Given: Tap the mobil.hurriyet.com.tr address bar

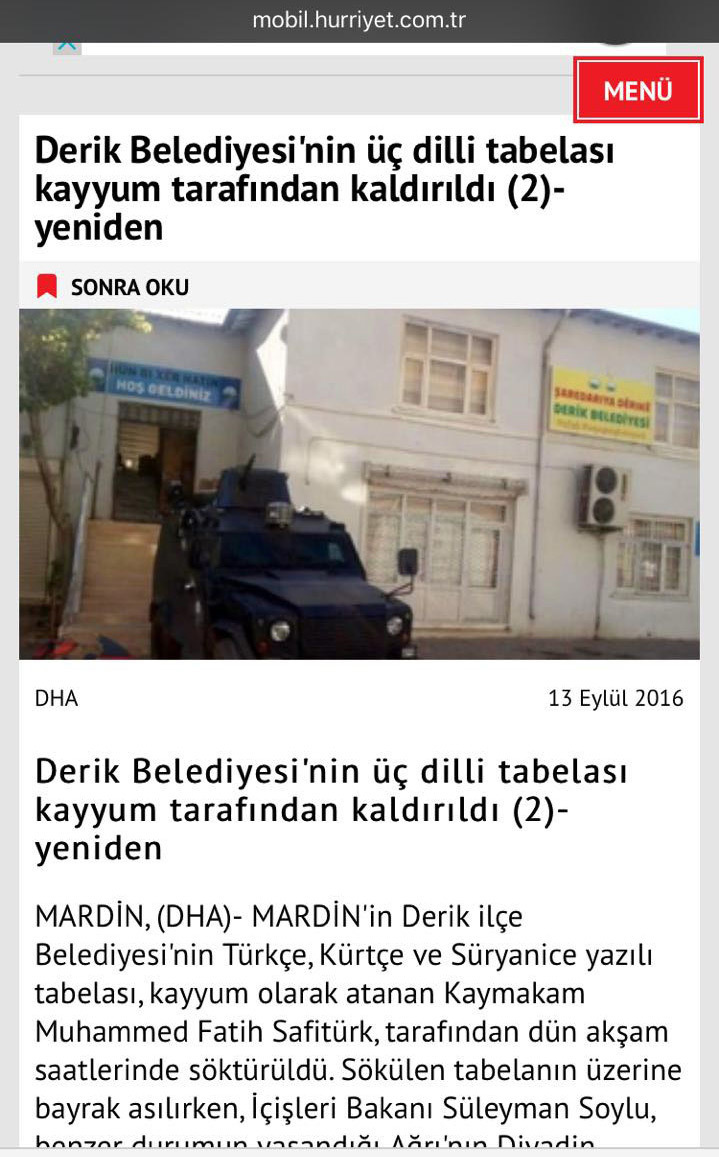Looking at the screenshot, I should pyautogui.click(x=359, y=20).
